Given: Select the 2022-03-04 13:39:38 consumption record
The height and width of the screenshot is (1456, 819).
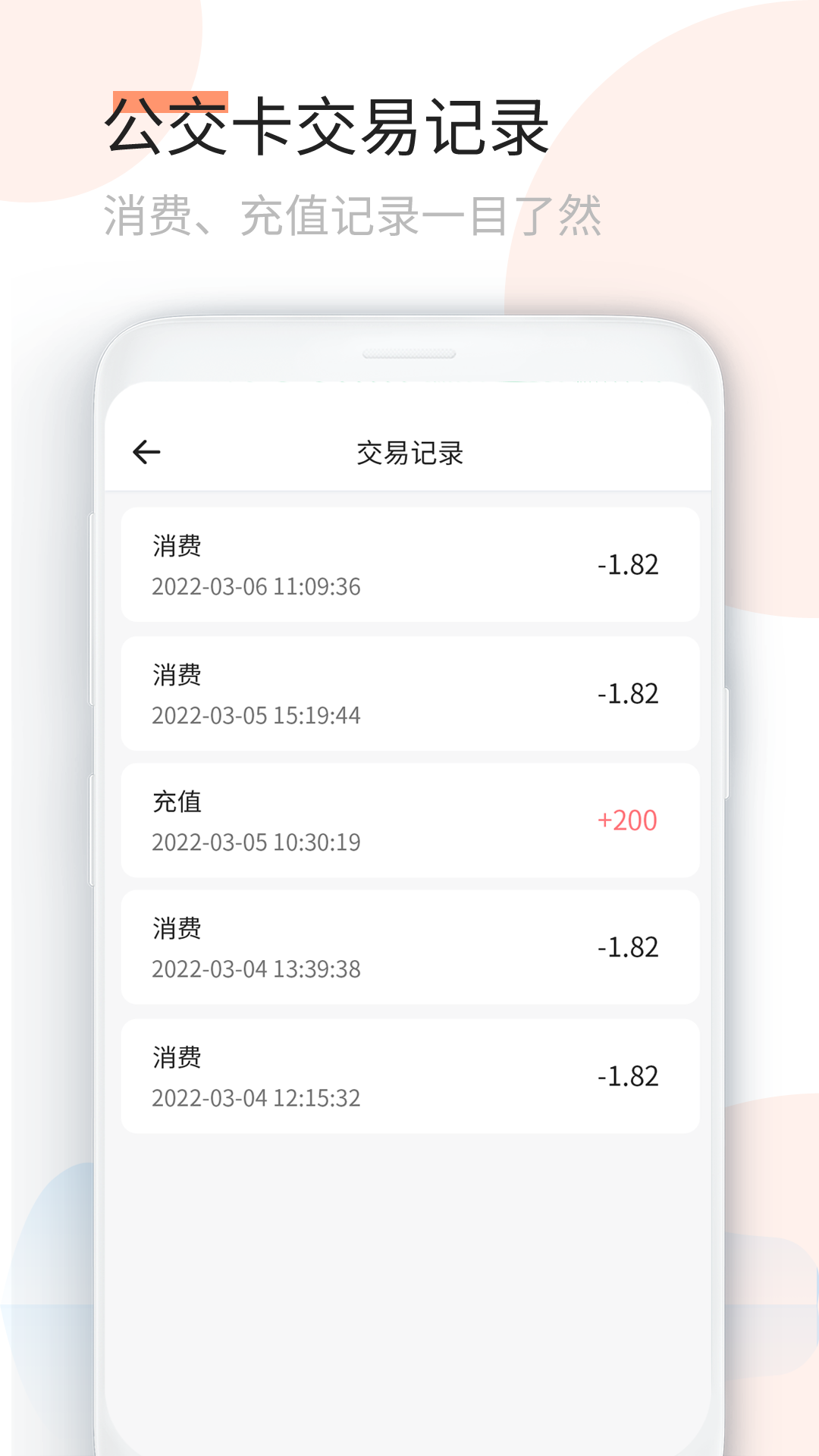Looking at the screenshot, I should click(x=409, y=948).
